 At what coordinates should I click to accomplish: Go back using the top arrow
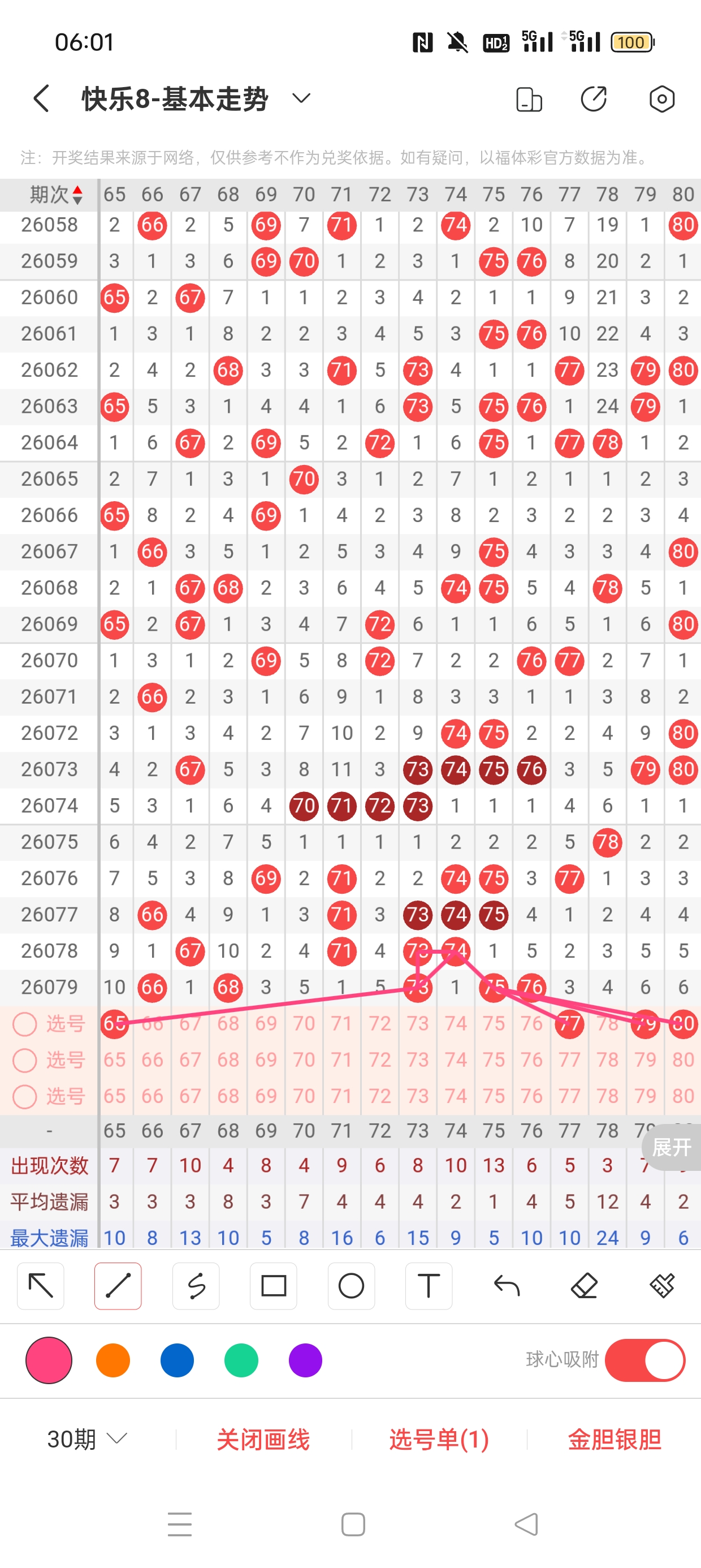pyautogui.click(x=41, y=98)
